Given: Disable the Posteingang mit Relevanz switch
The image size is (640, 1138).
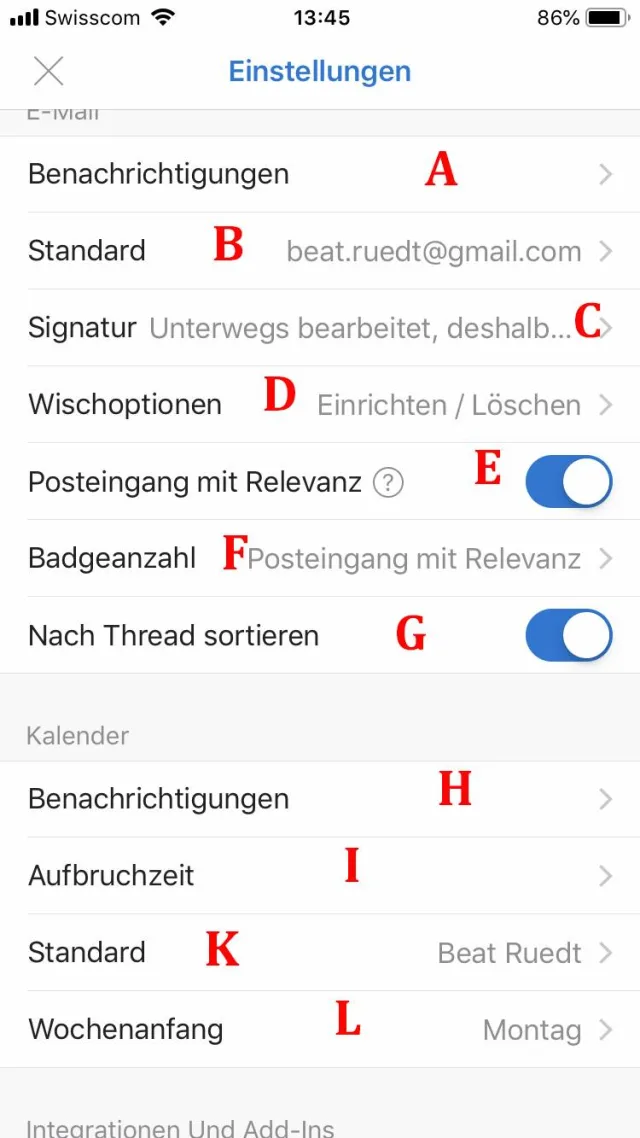Looking at the screenshot, I should click(568, 482).
